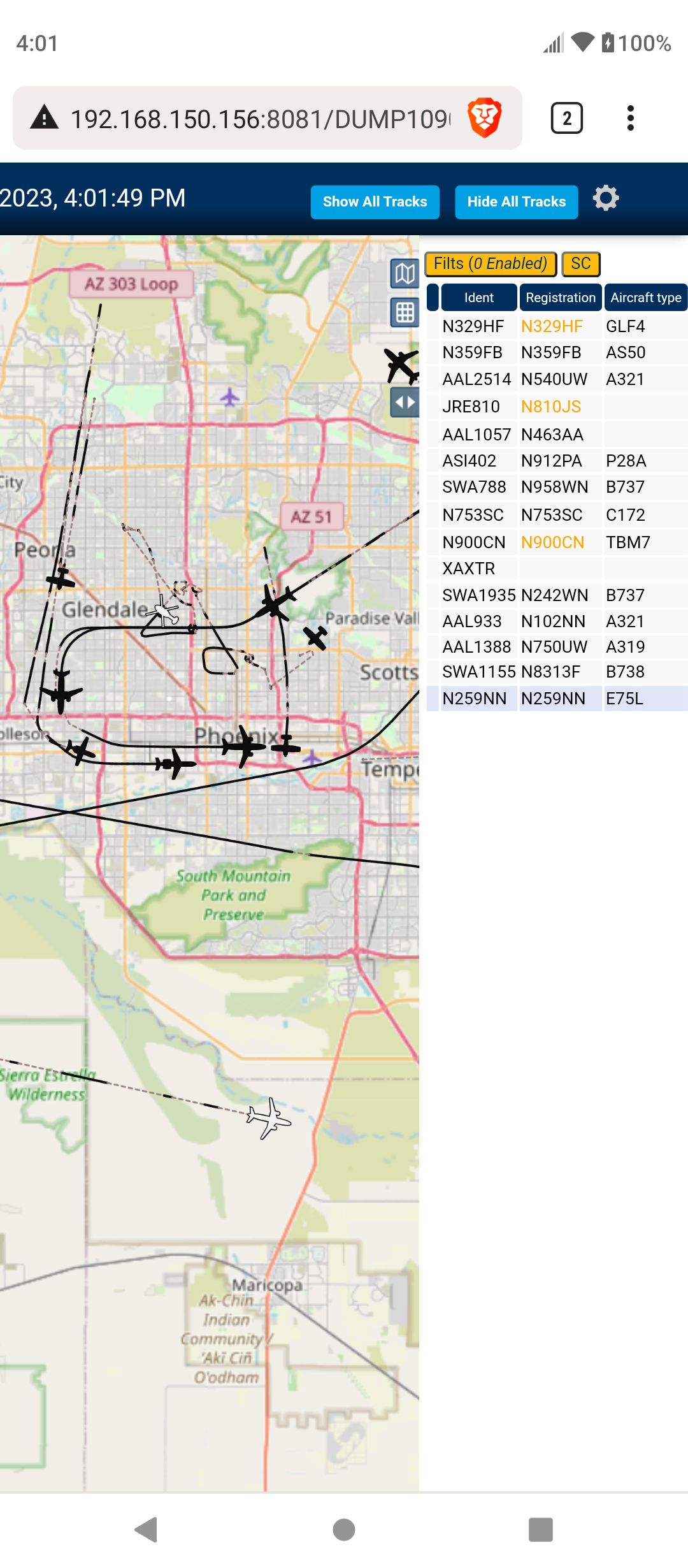Hide all aircraft tracks
The height and width of the screenshot is (1568, 688).
[516, 202]
